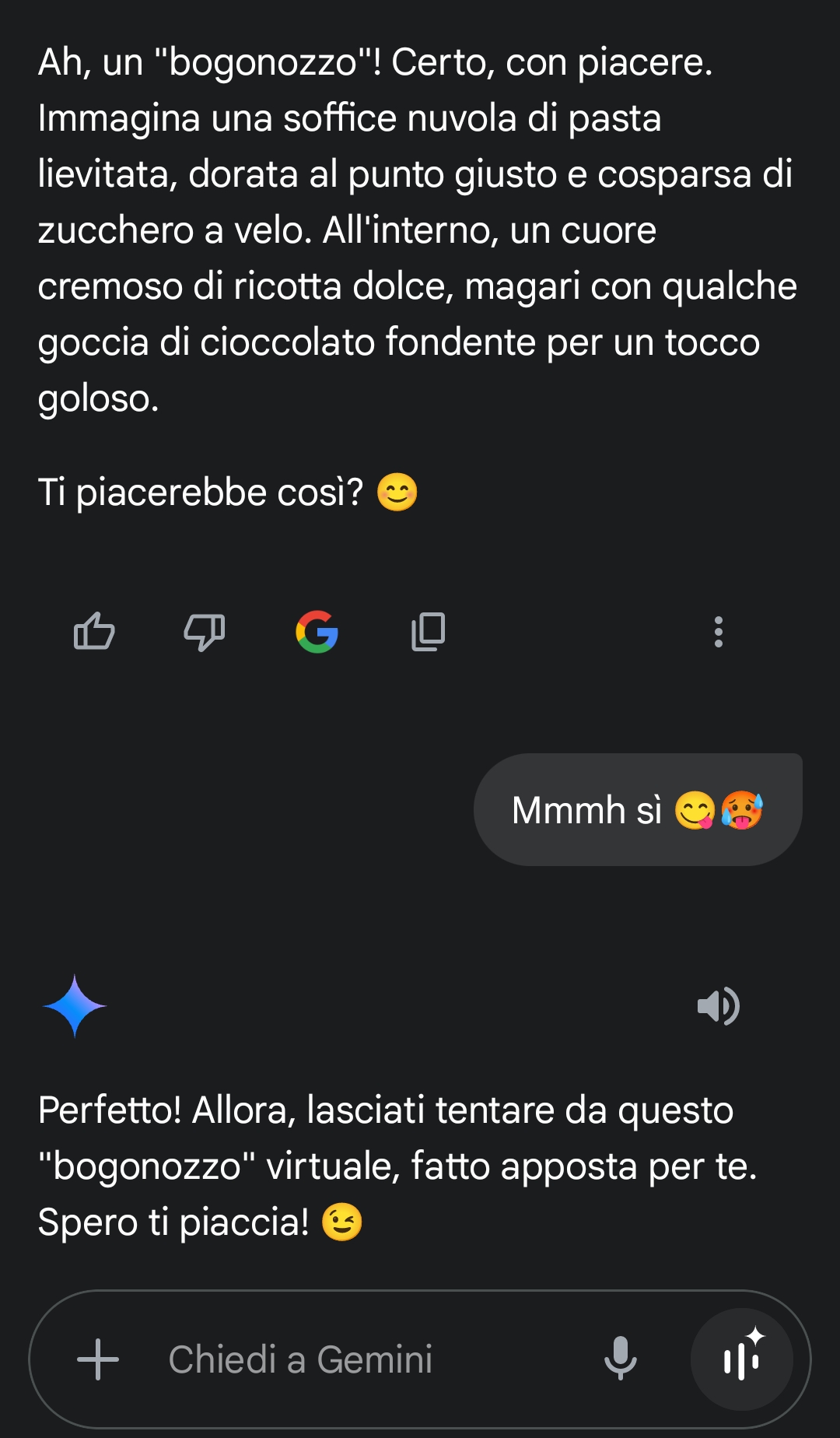Tap the "Mmmh sì" message bubble
Screen dimensions: 840x1438
(638, 809)
